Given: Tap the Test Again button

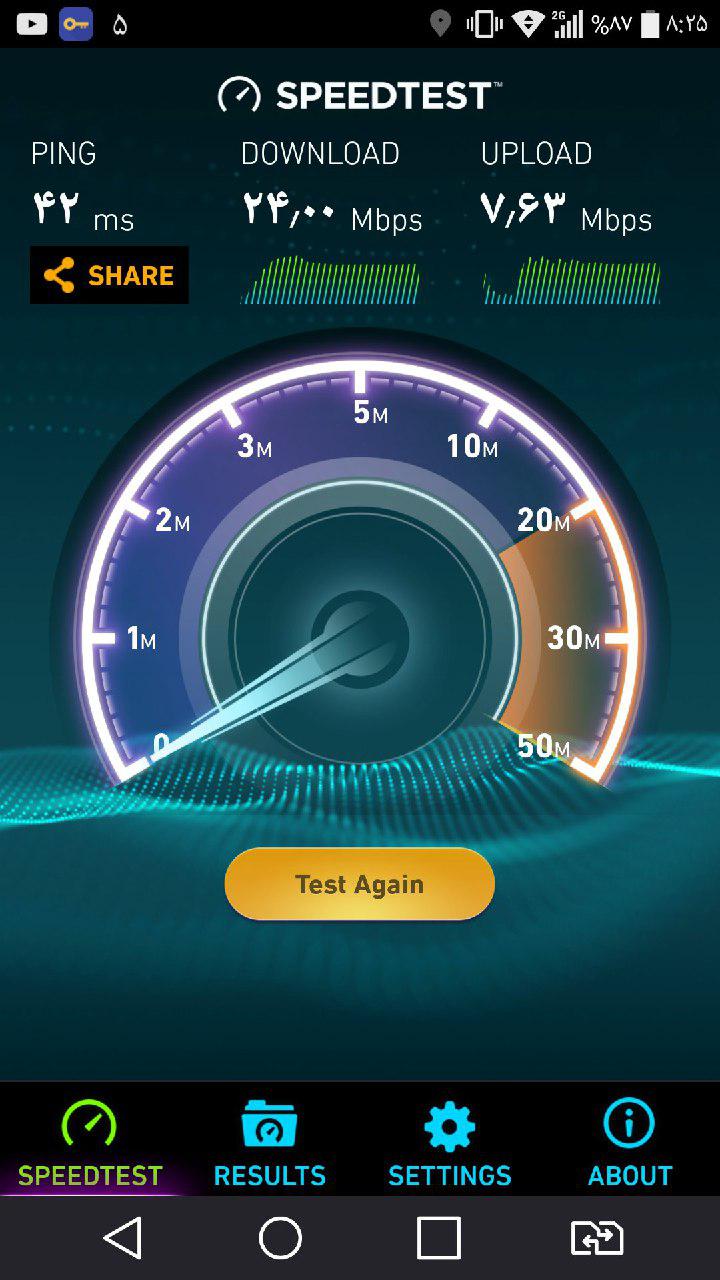Looking at the screenshot, I should [x=360, y=884].
